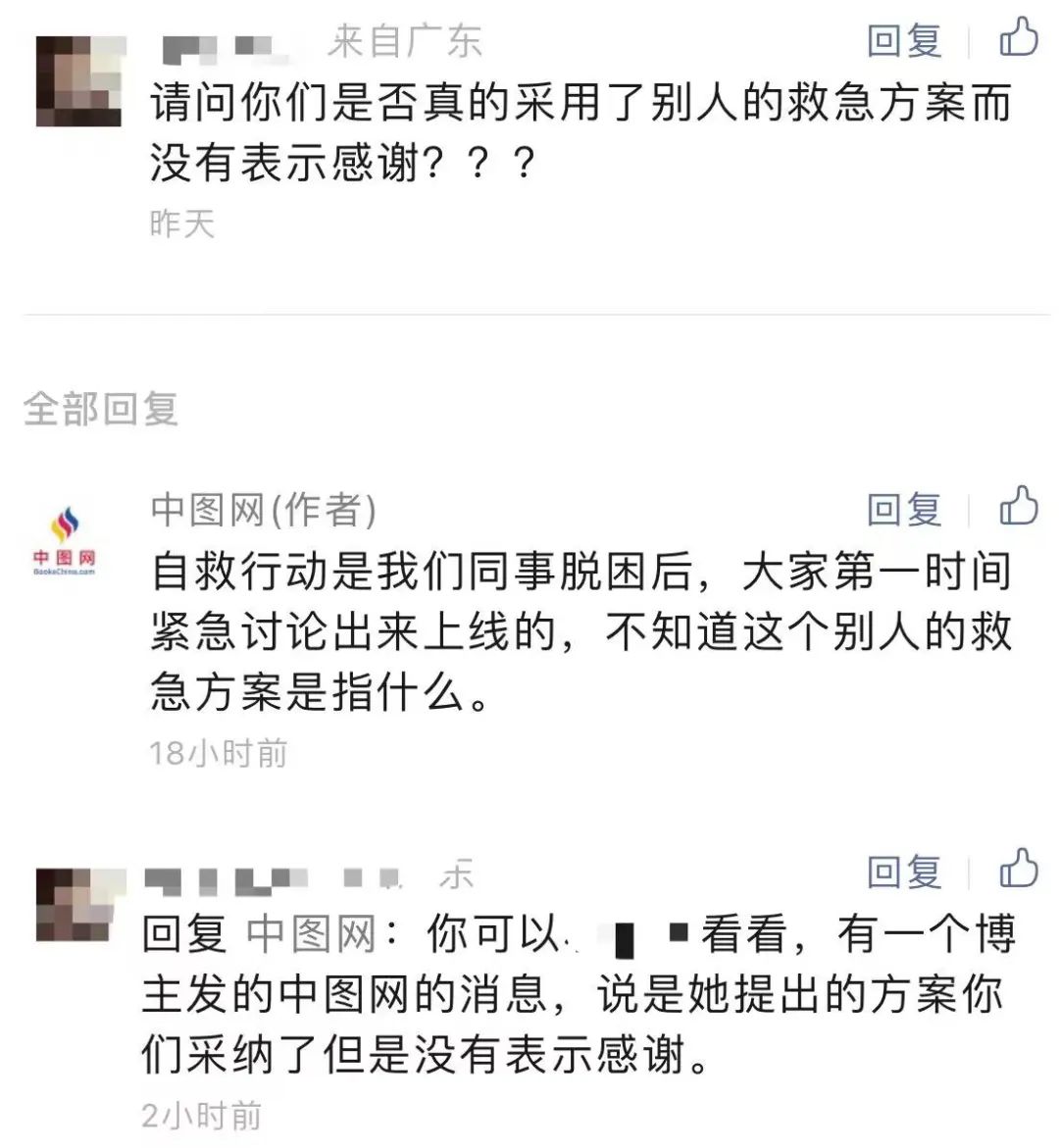The image size is (1059, 1148).
Task: Open the 中图网 link in the 2小时前 reply
Action: coord(311,934)
